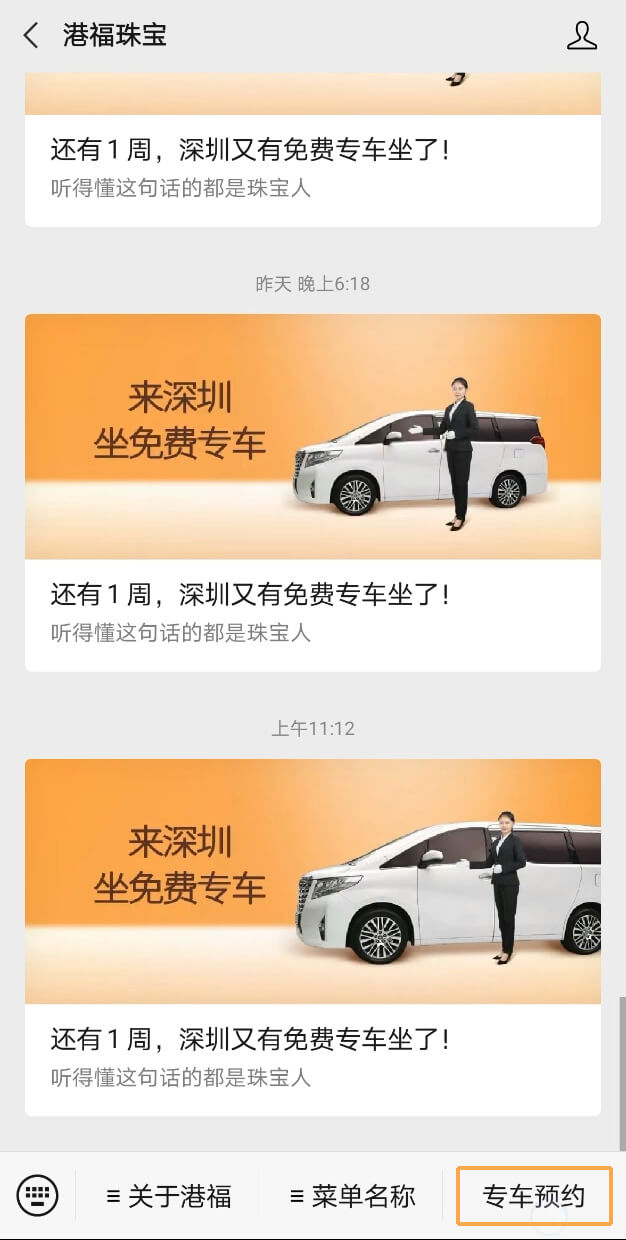Select 专车预约 in bottom menu
Image resolution: width=626 pixels, height=1240 pixels.
coord(534,1196)
